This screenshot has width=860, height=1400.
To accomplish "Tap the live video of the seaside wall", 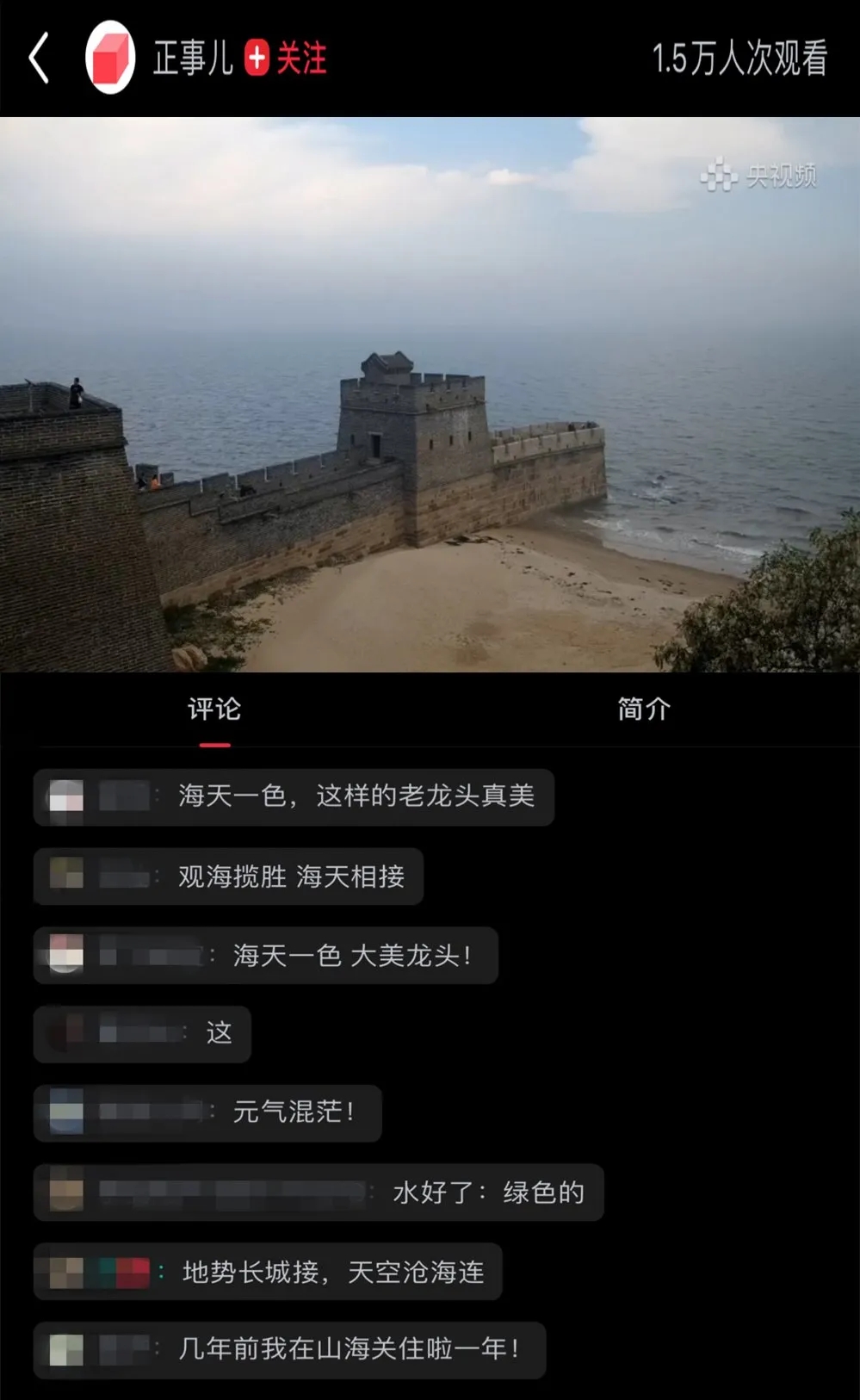I will point(430,394).
